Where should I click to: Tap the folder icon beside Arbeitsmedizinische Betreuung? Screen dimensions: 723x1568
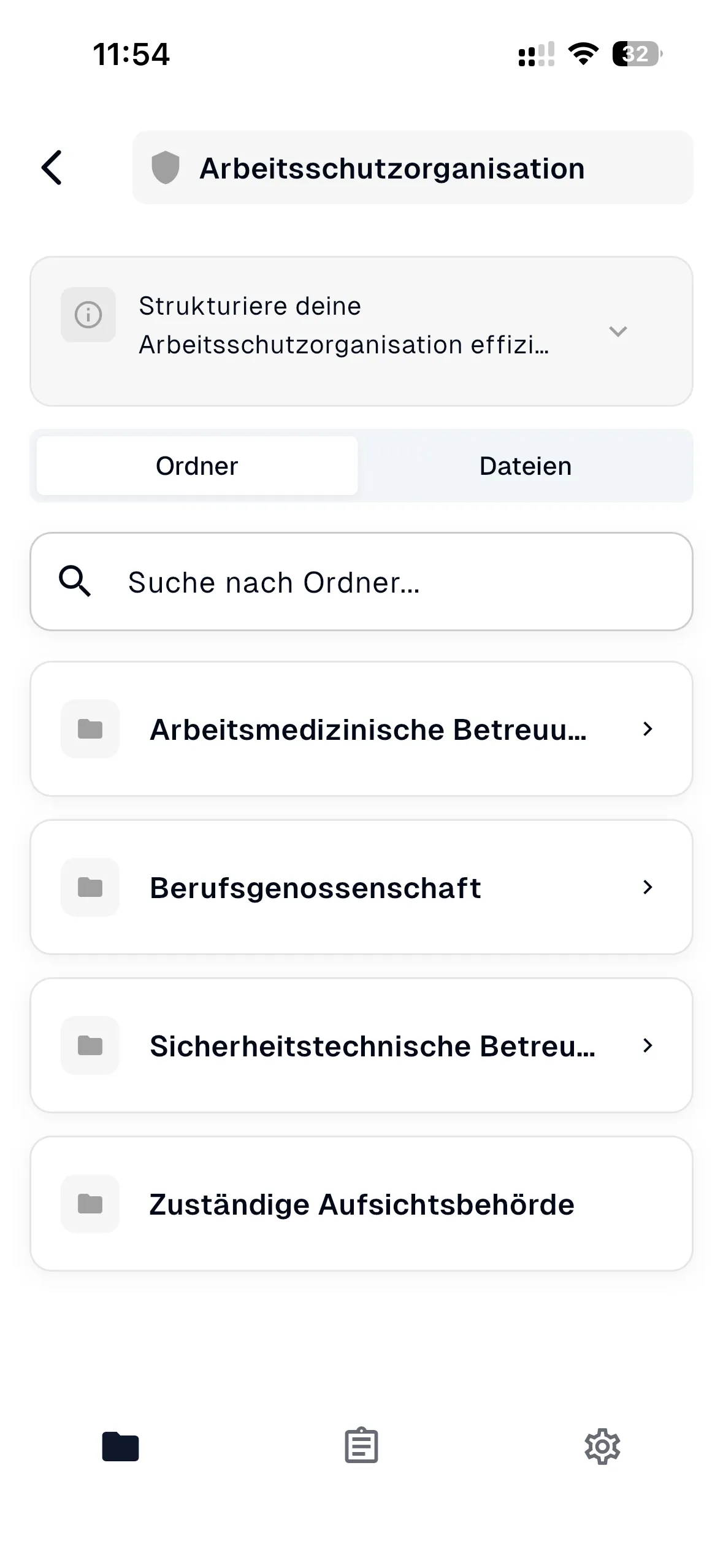point(90,729)
